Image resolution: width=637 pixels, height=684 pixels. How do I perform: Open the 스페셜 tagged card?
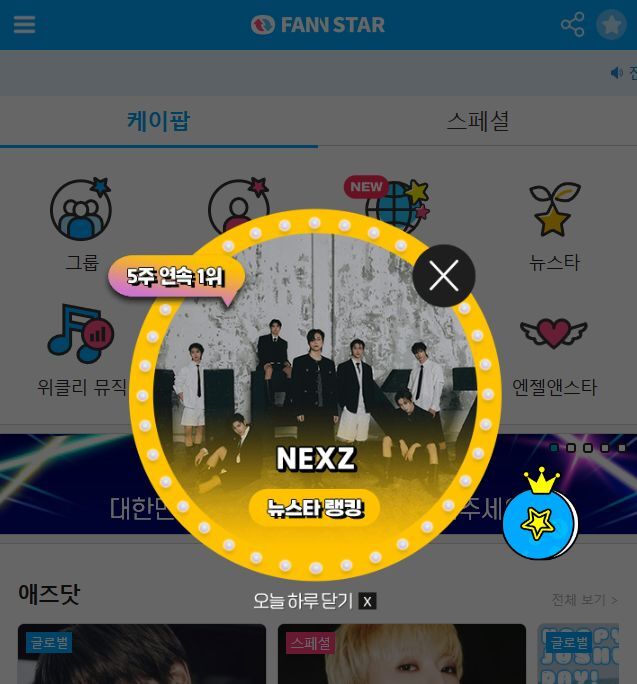coord(401,655)
